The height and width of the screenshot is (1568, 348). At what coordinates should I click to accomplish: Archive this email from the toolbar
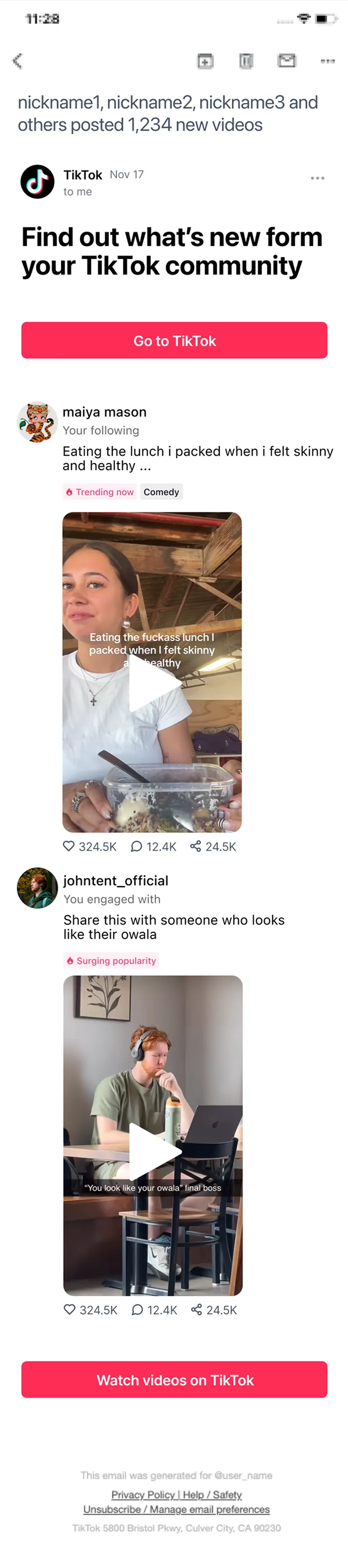(x=205, y=61)
